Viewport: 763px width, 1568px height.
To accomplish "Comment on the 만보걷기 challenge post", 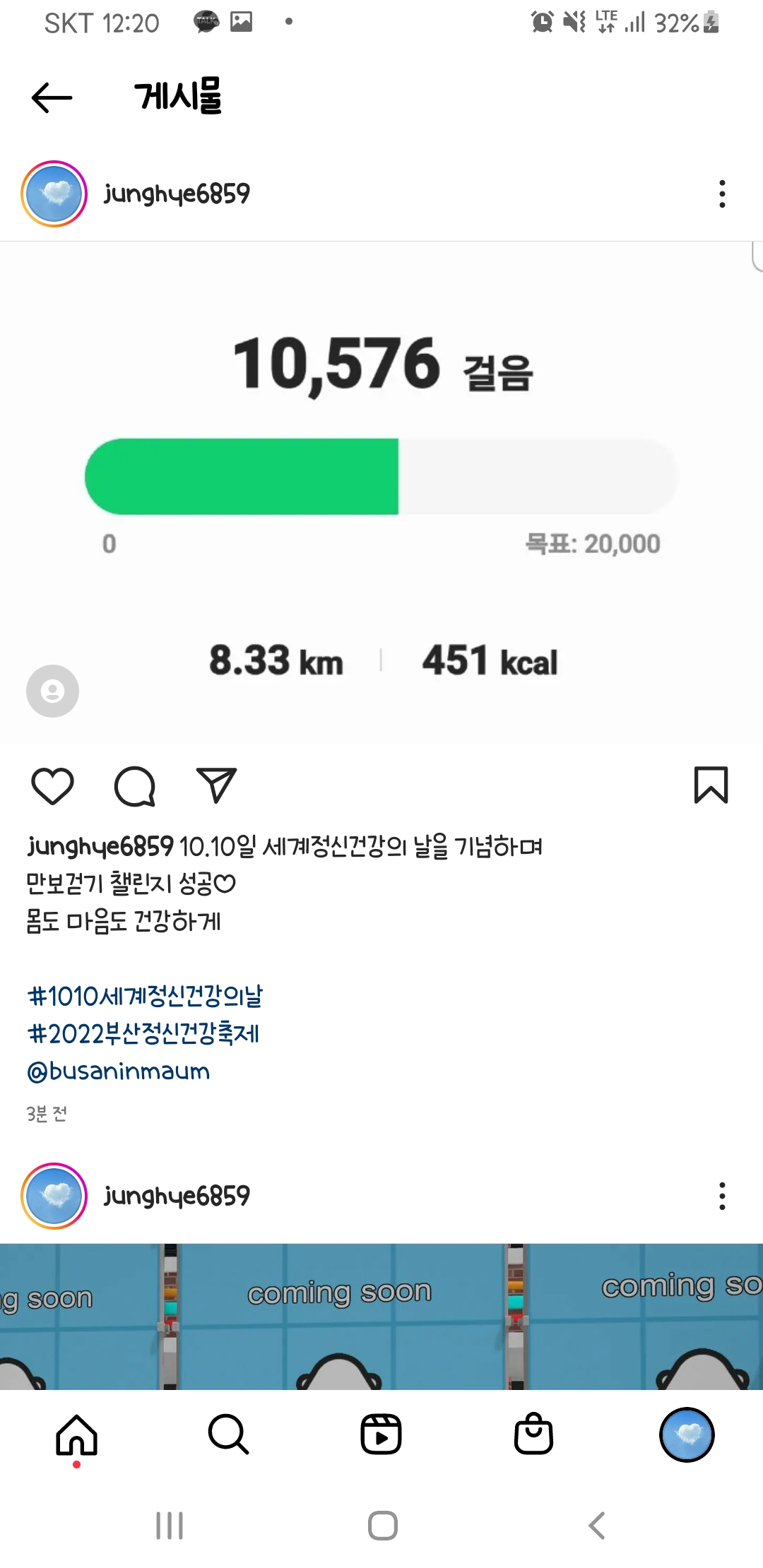I will tap(134, 785).
